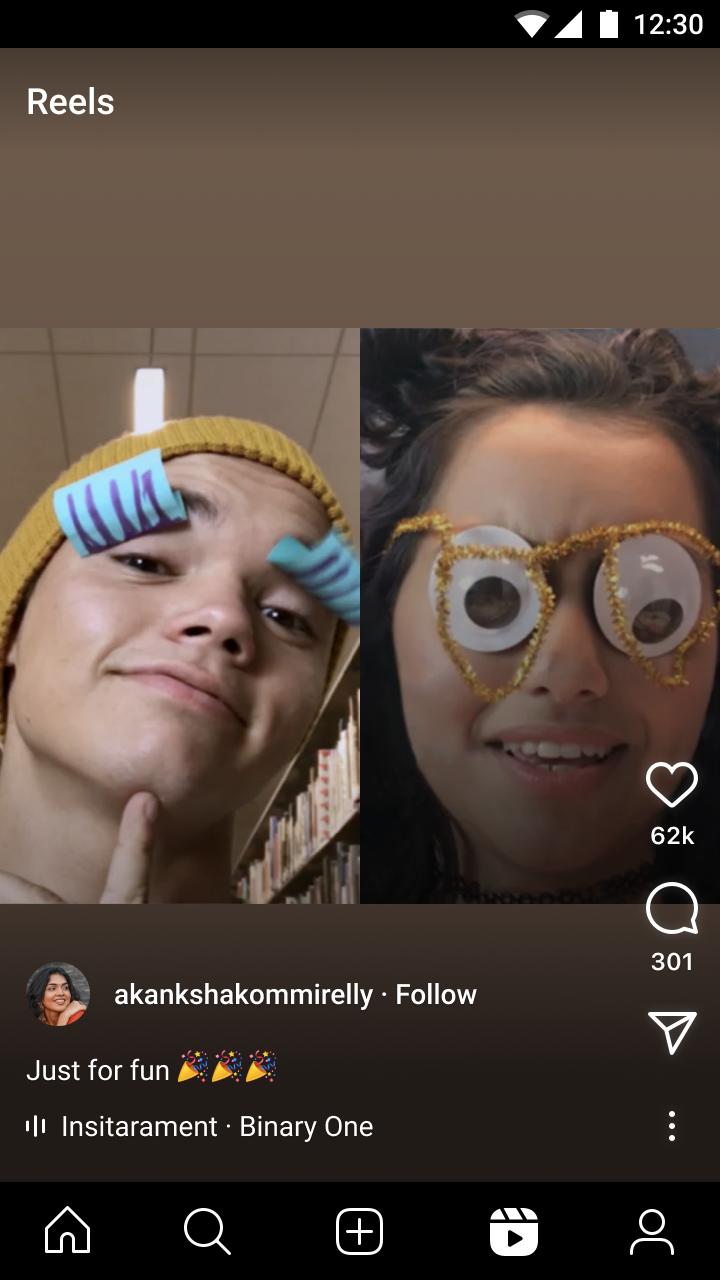Viewport: 720px width, 1280px height.
Task: Open akankshakommirelly's profile picture
Action: [x=58, y=994]
